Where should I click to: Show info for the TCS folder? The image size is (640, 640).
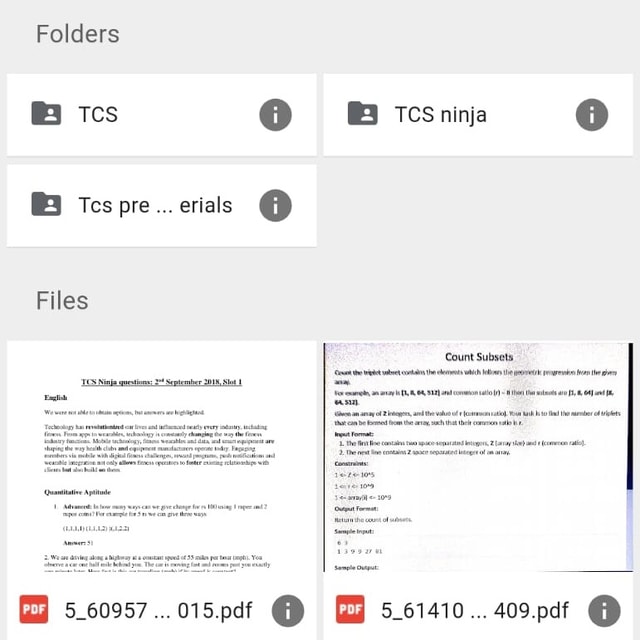(275, 114)
